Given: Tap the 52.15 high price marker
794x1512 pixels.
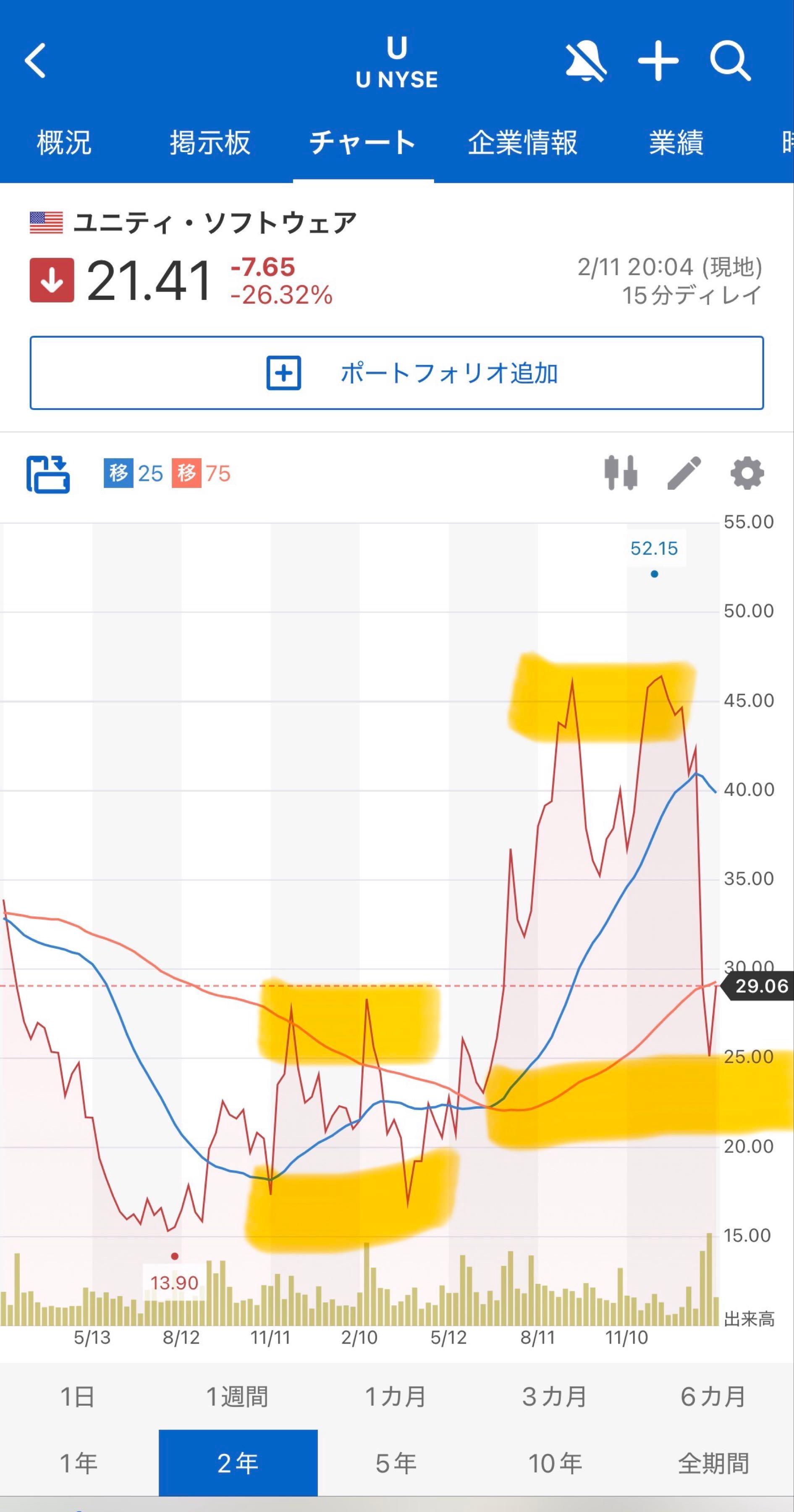Looking at the screenshot, I should [654, 548].
